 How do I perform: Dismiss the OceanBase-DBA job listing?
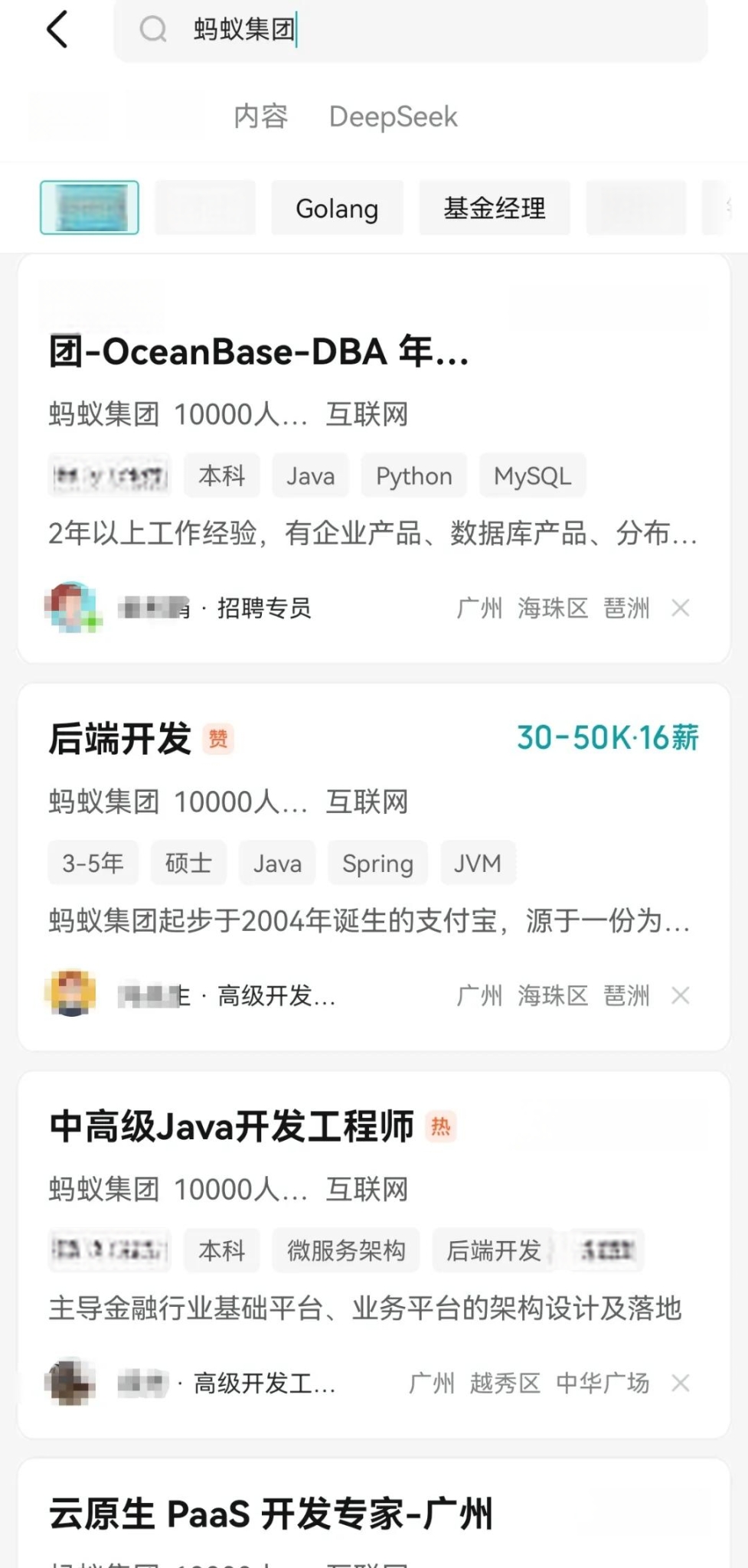tap(680, 608)
